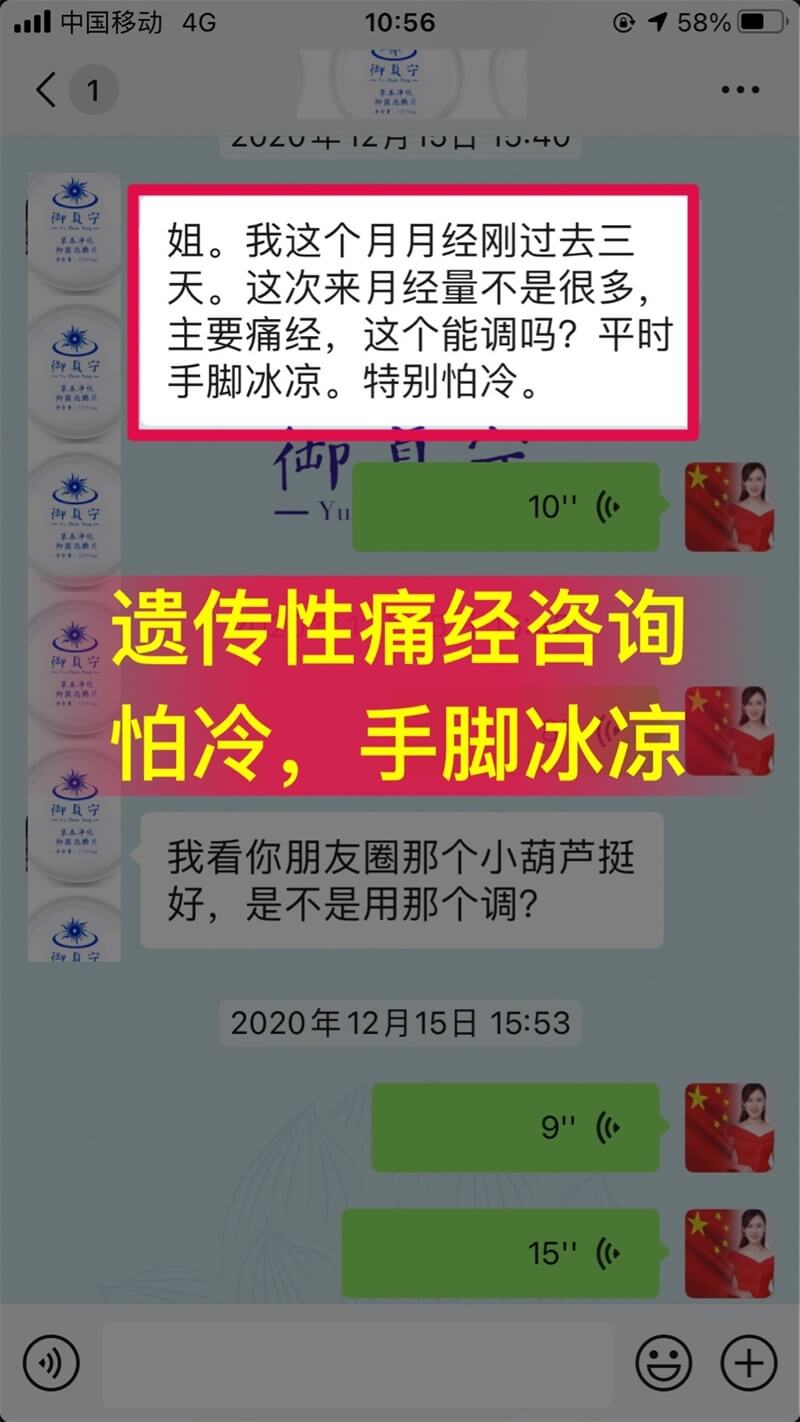The width and height of the screenshot is (800, 1422).
Task: Play the 10'' voice message
Action: [x=505, y=507]
